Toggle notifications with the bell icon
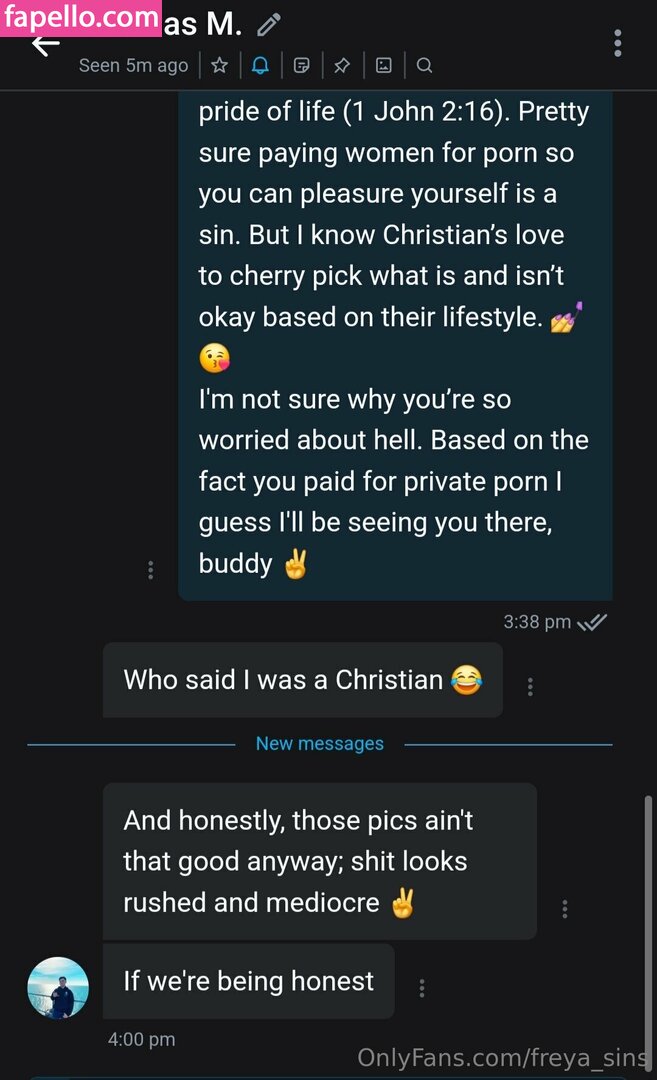Image resolution: width=657 pixels, height=1080 pixels. (x=260, y=66)
